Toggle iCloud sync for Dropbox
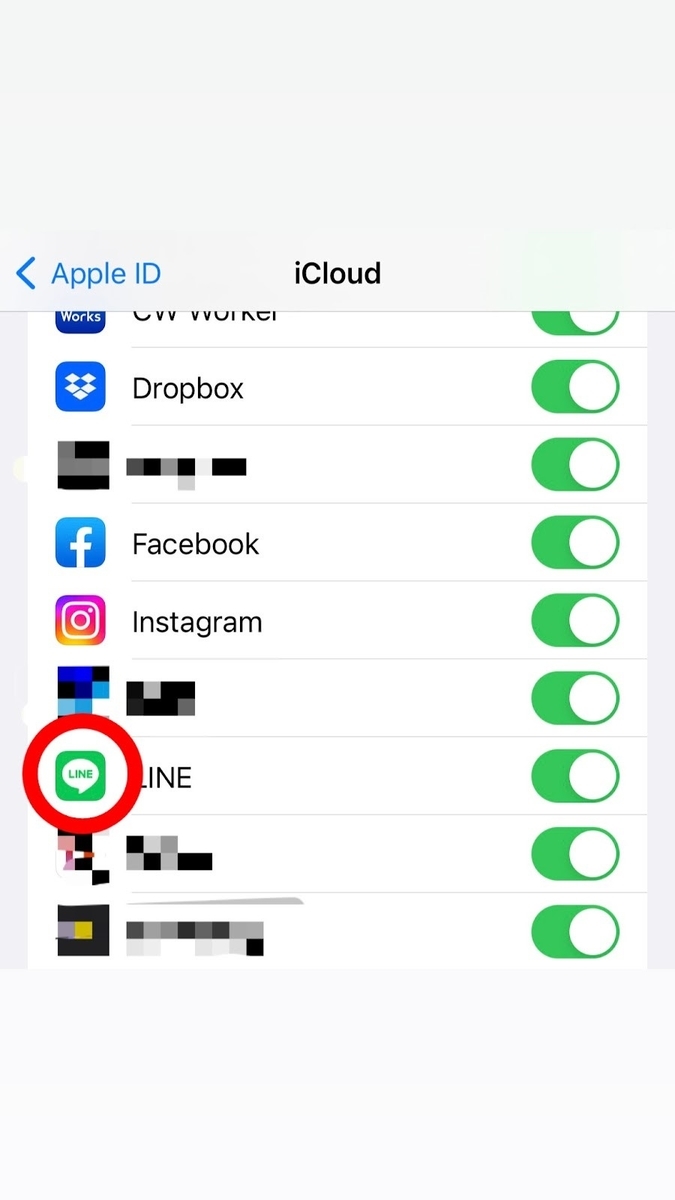The width and height of the screenshot is (675, 1200). [x=574, y=387]
